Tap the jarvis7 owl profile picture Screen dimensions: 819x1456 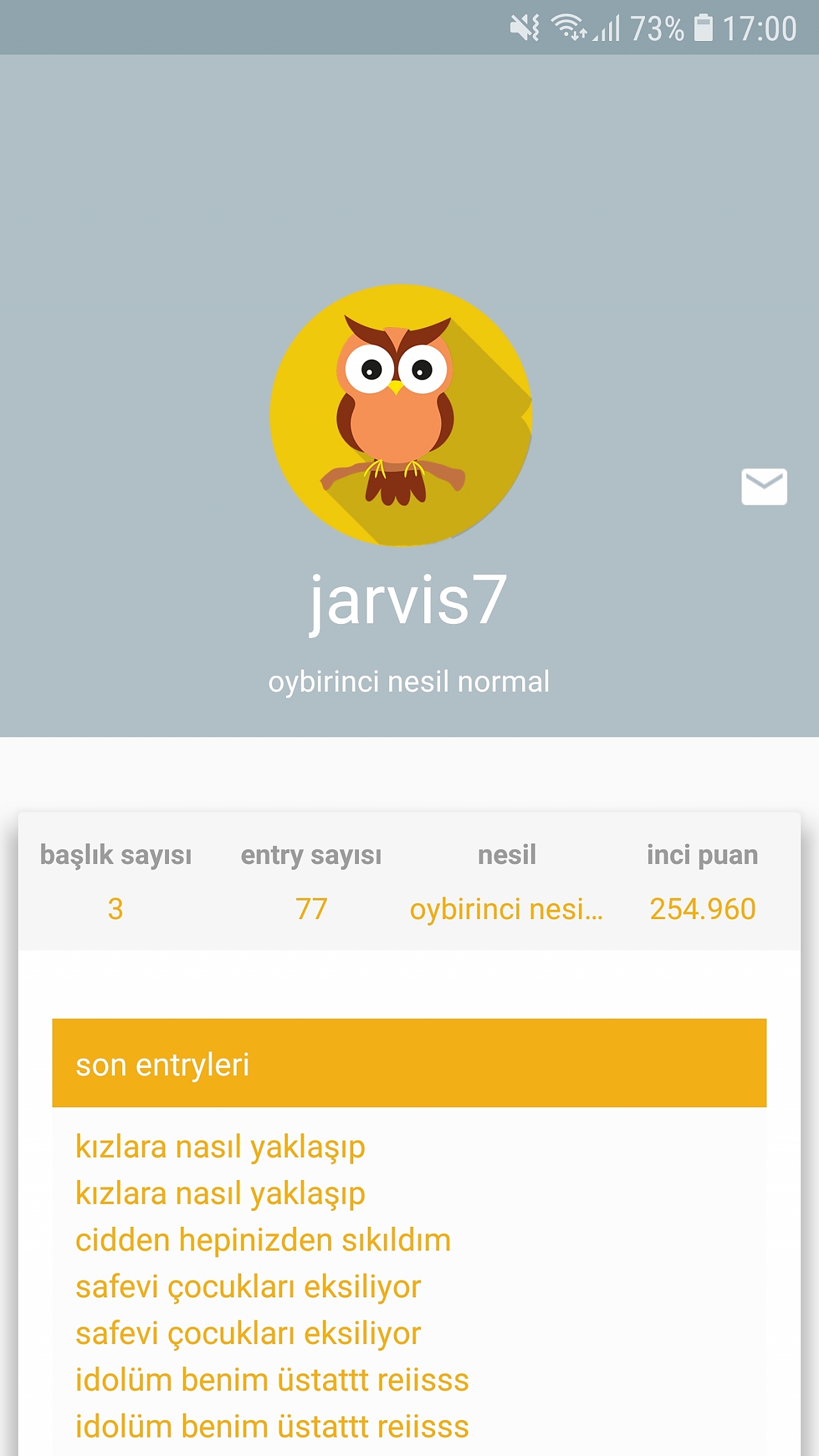coord(401,415)
